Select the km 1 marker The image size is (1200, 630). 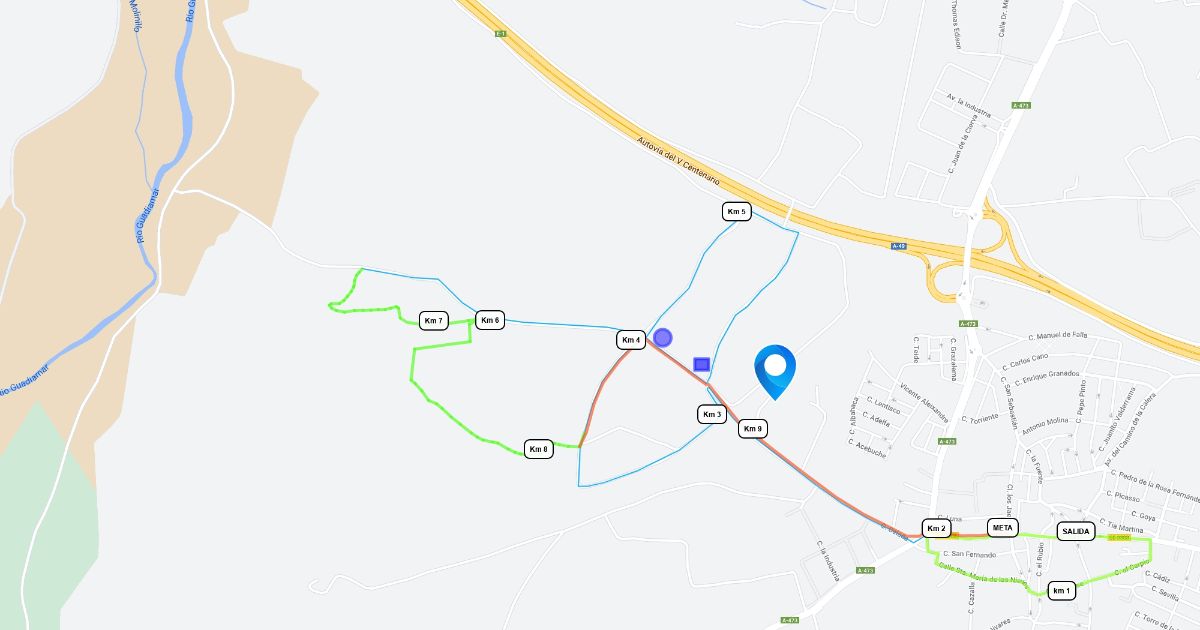[1062, 591]
